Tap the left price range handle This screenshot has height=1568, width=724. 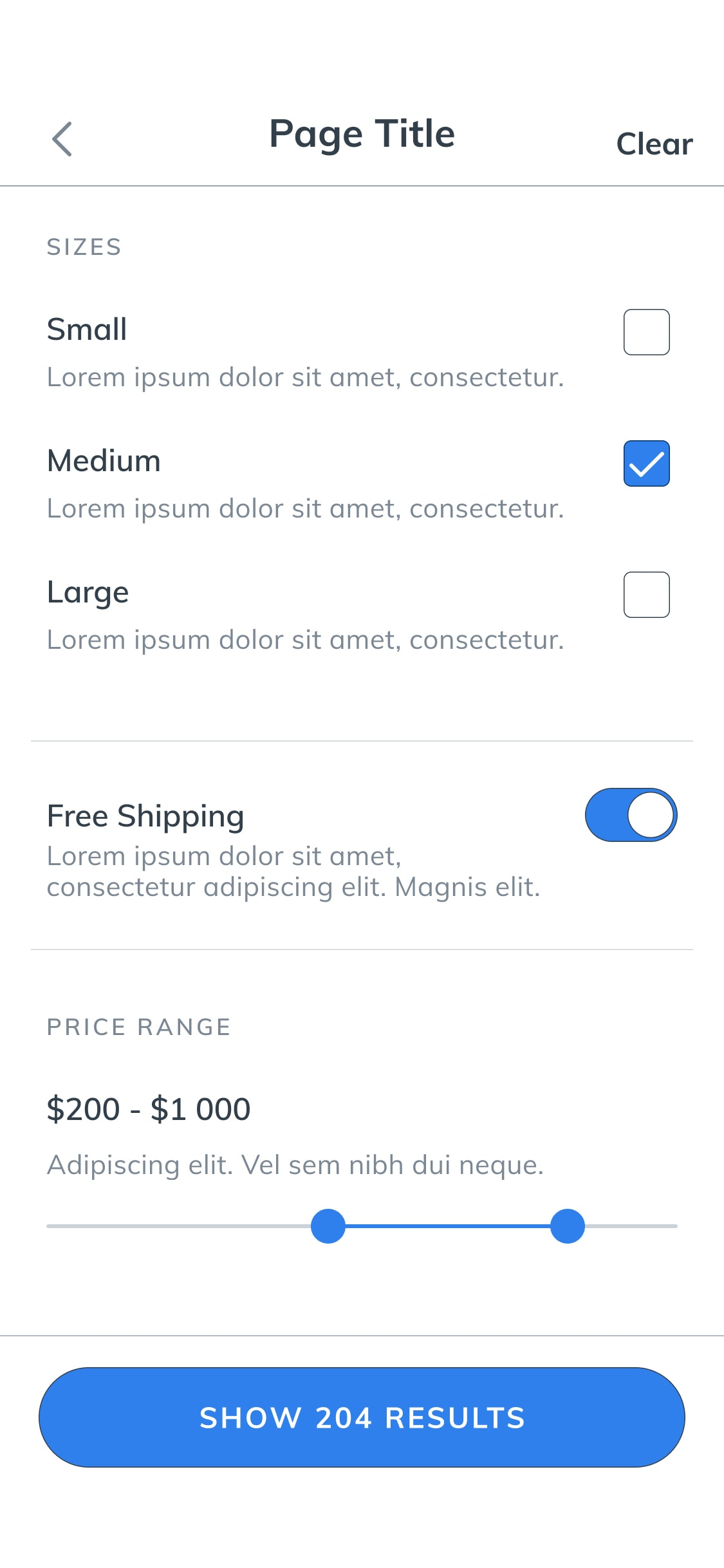tap(328, 1226)
